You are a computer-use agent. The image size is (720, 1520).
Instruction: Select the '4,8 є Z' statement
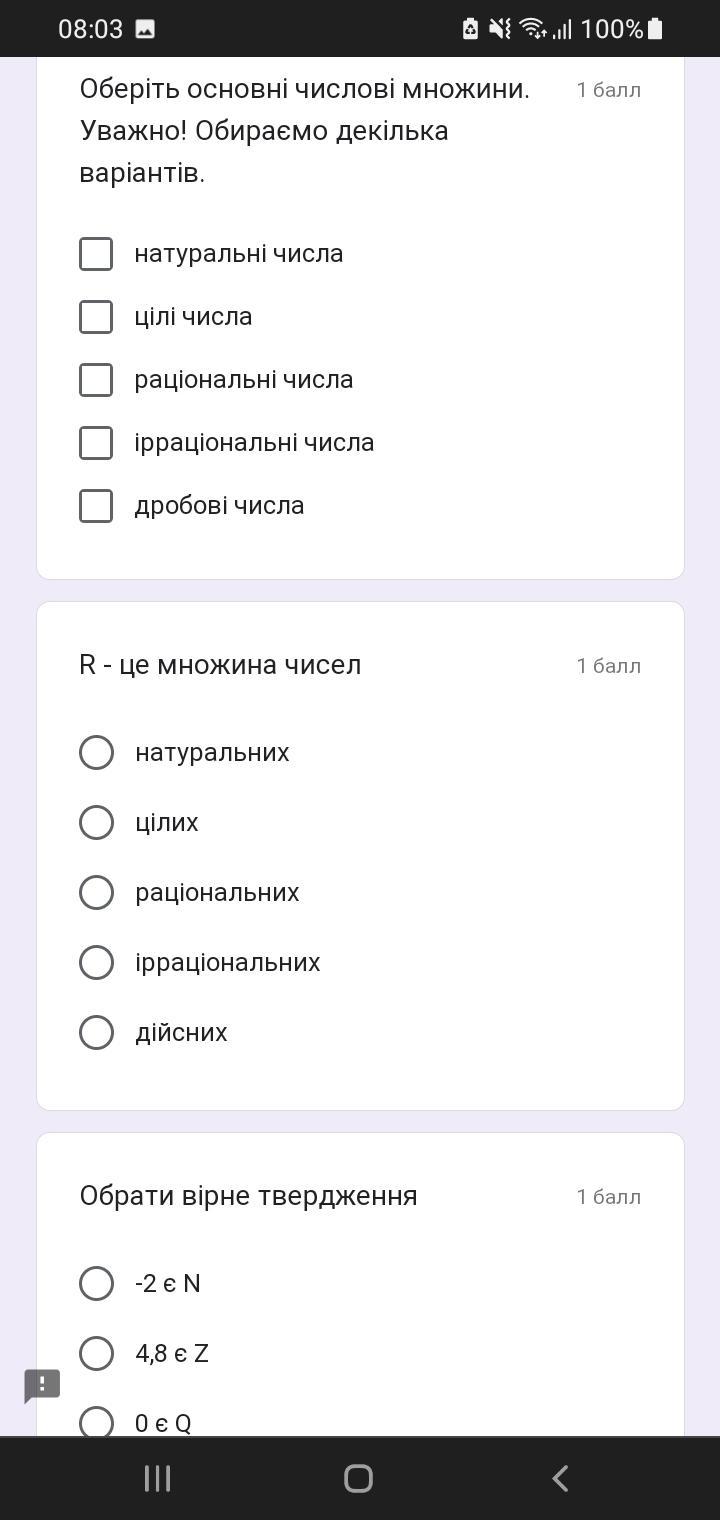click(x=96, y=1353)
